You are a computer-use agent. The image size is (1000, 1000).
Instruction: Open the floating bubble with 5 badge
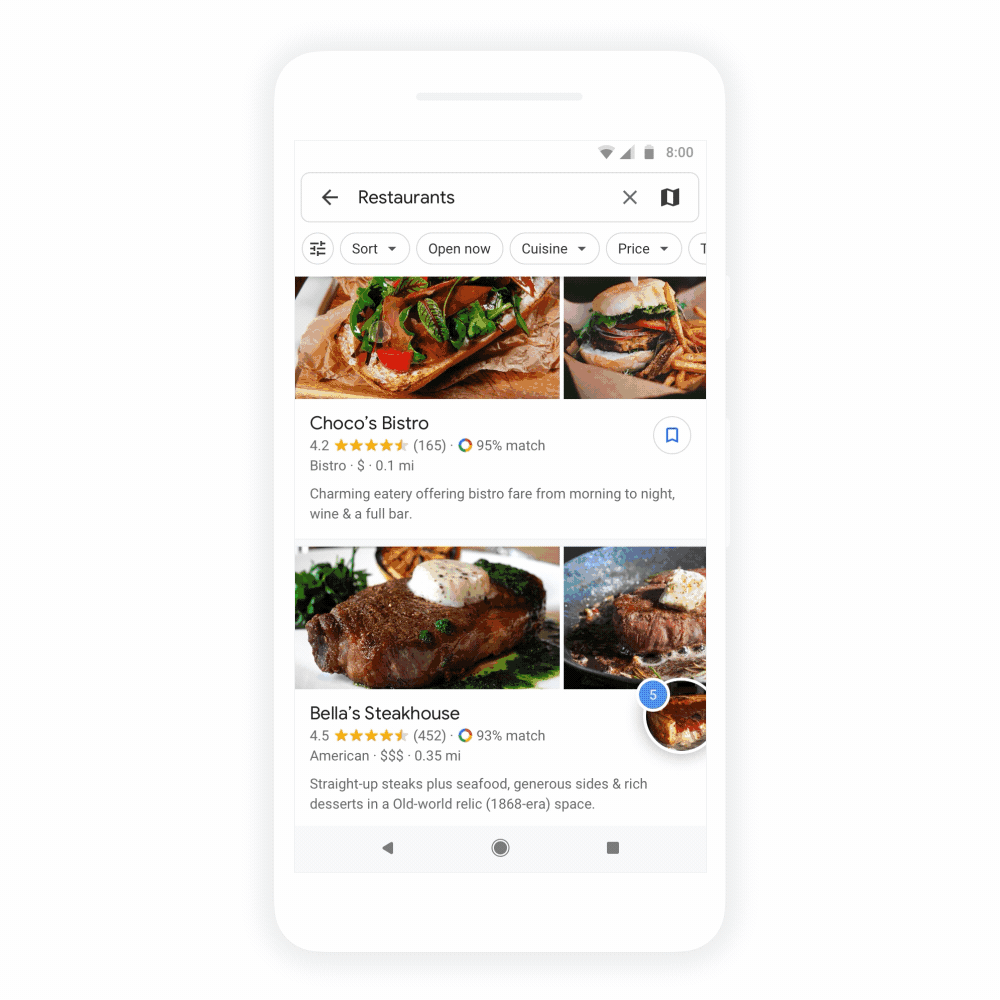tap(676, 716)
